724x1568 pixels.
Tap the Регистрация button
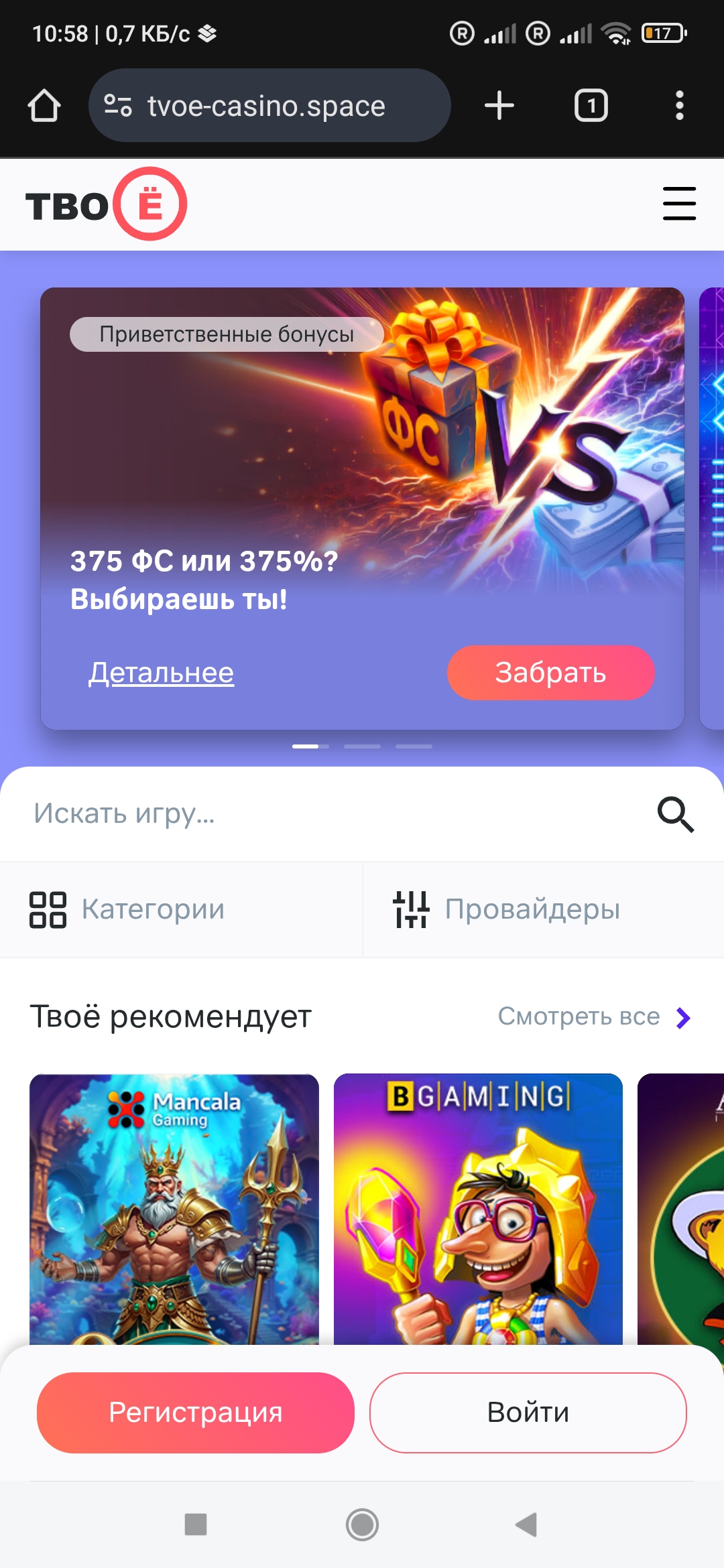pos(195,1413)
